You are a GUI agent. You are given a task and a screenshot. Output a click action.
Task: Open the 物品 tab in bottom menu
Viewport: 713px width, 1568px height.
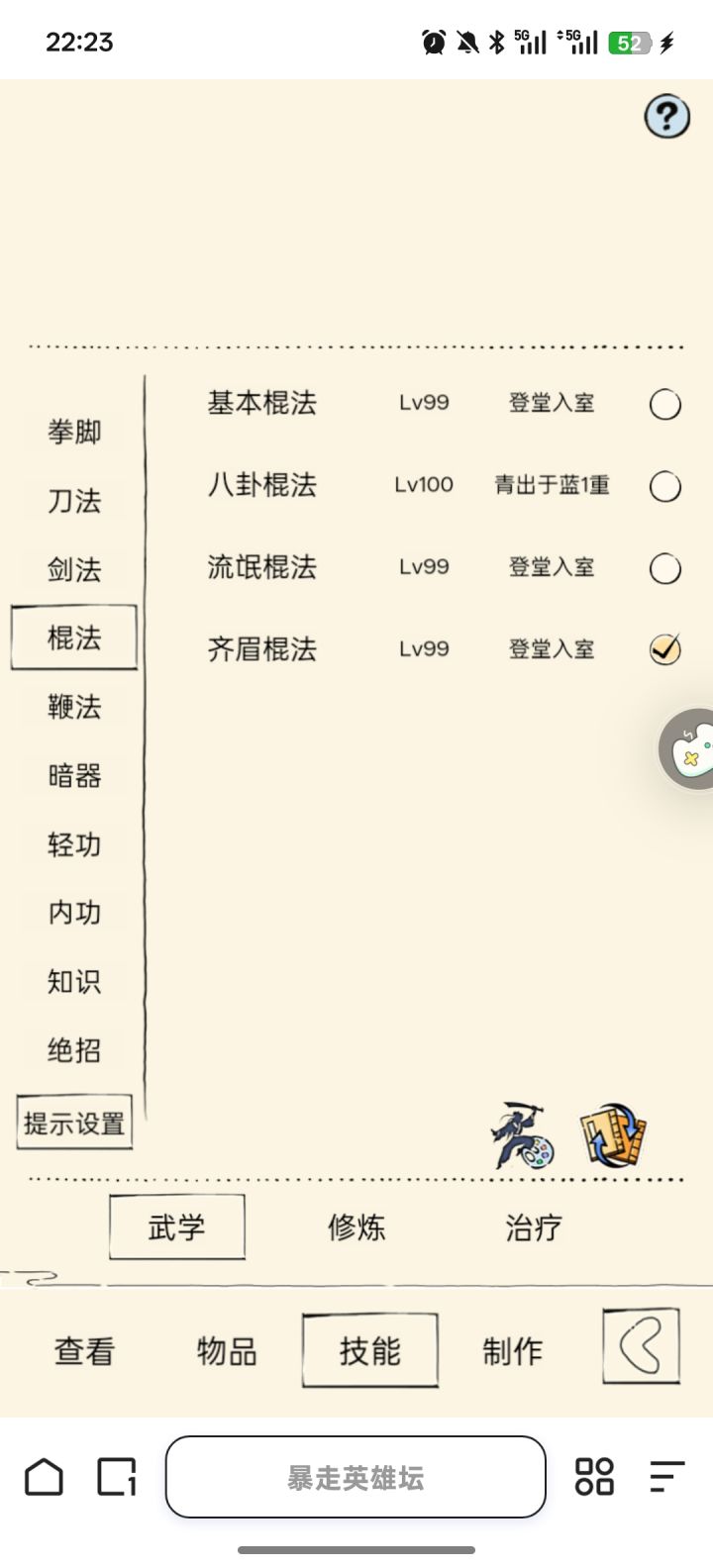point(226,1348)
